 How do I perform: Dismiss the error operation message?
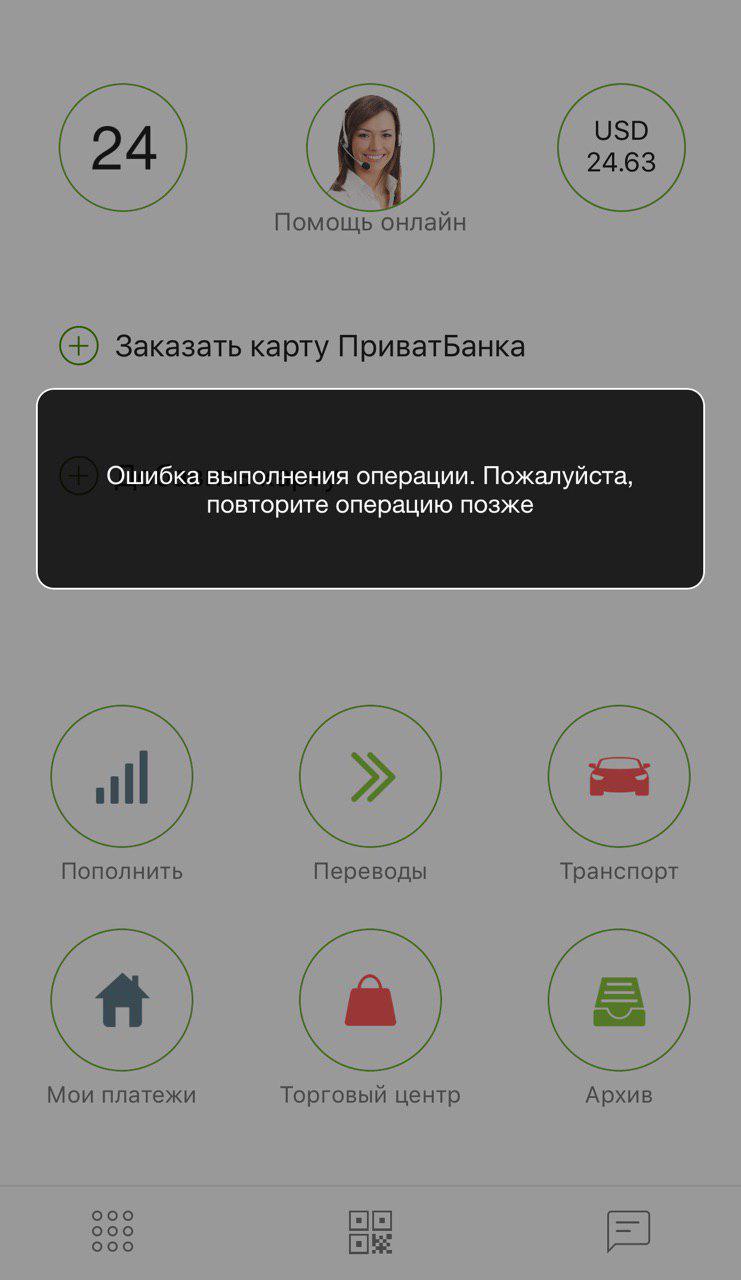[x=370, y=488]
